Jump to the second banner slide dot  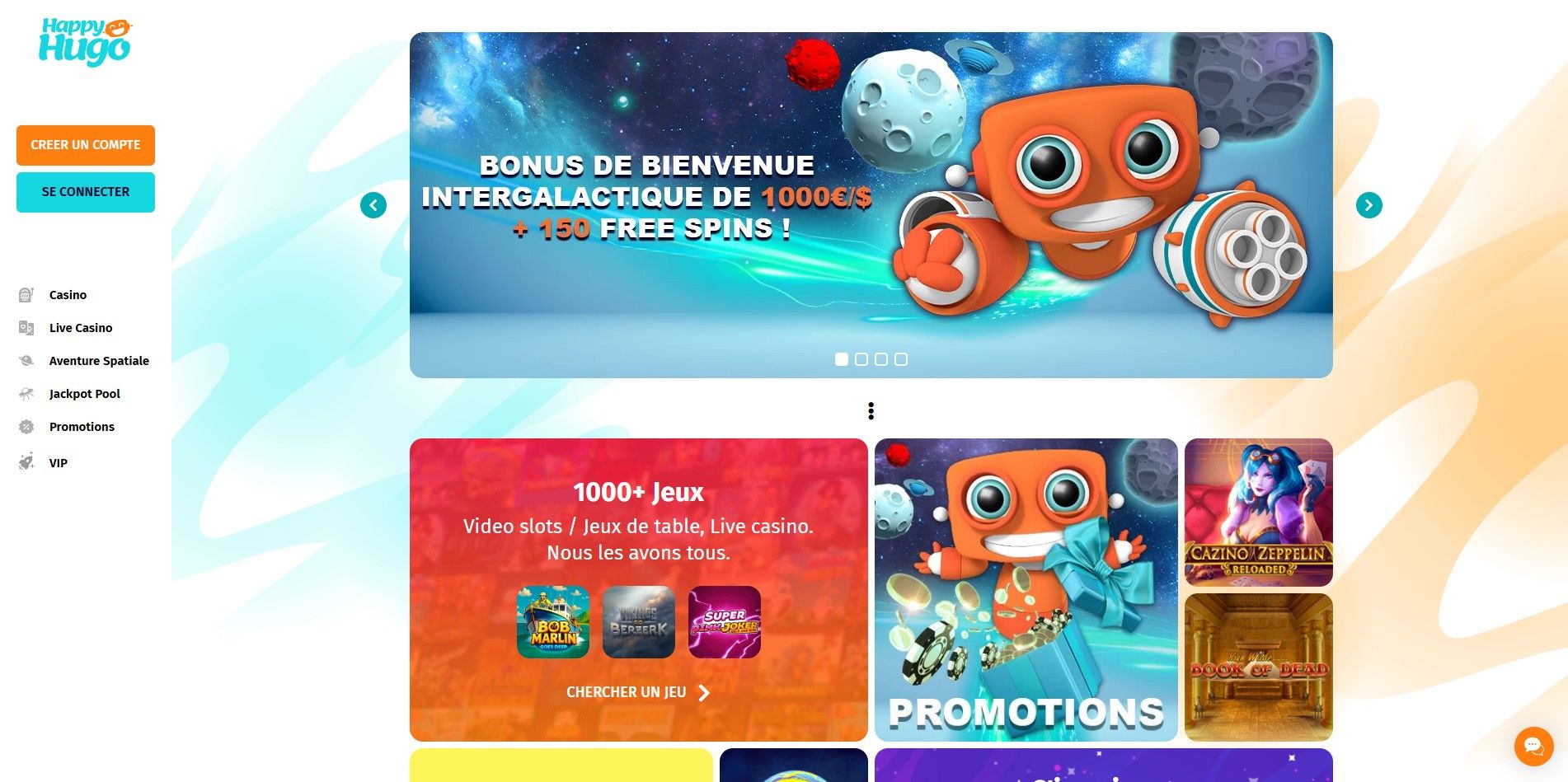pyautogui.click(x=861, y=359)
